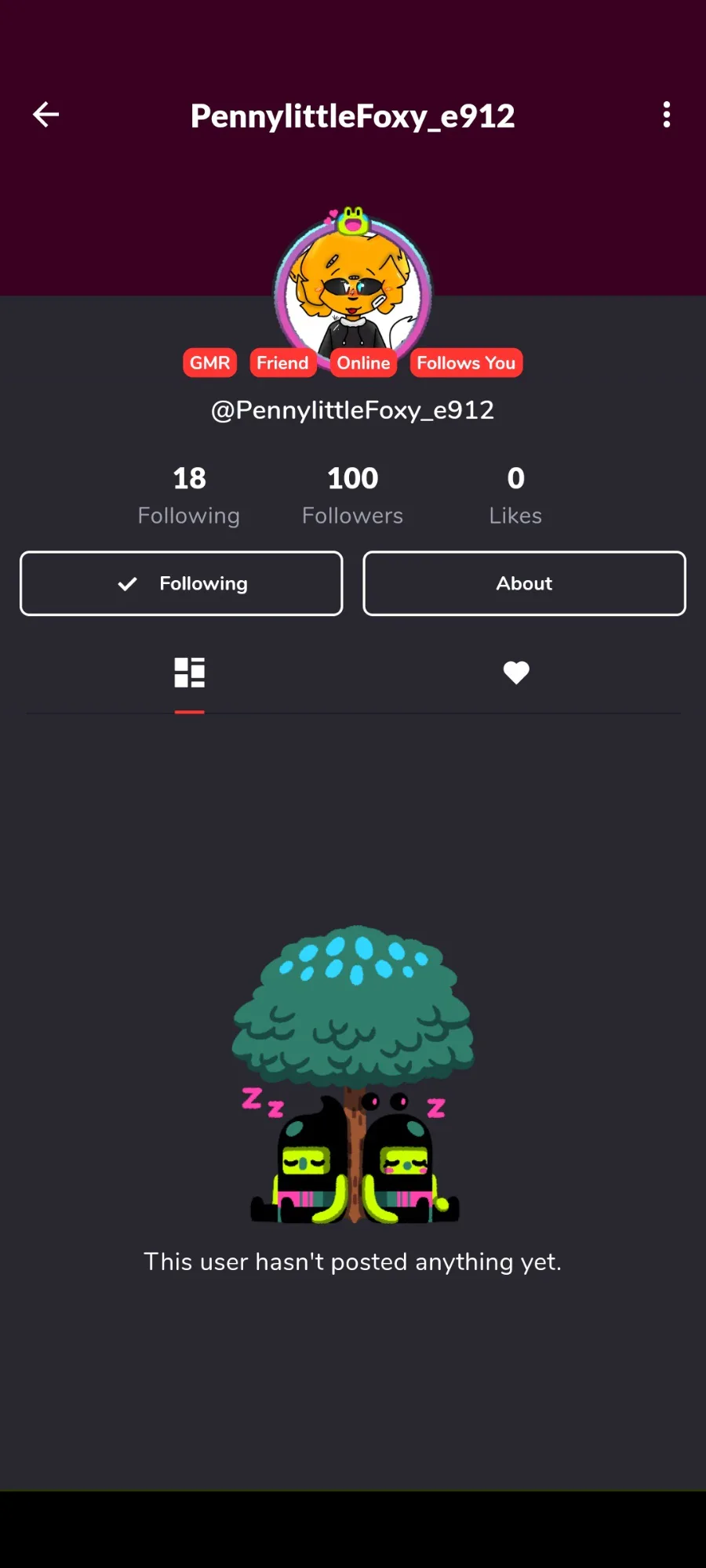Go back using the arrow icon
The height and width of the screenshot is (1568, 706).
coord(45,114)
